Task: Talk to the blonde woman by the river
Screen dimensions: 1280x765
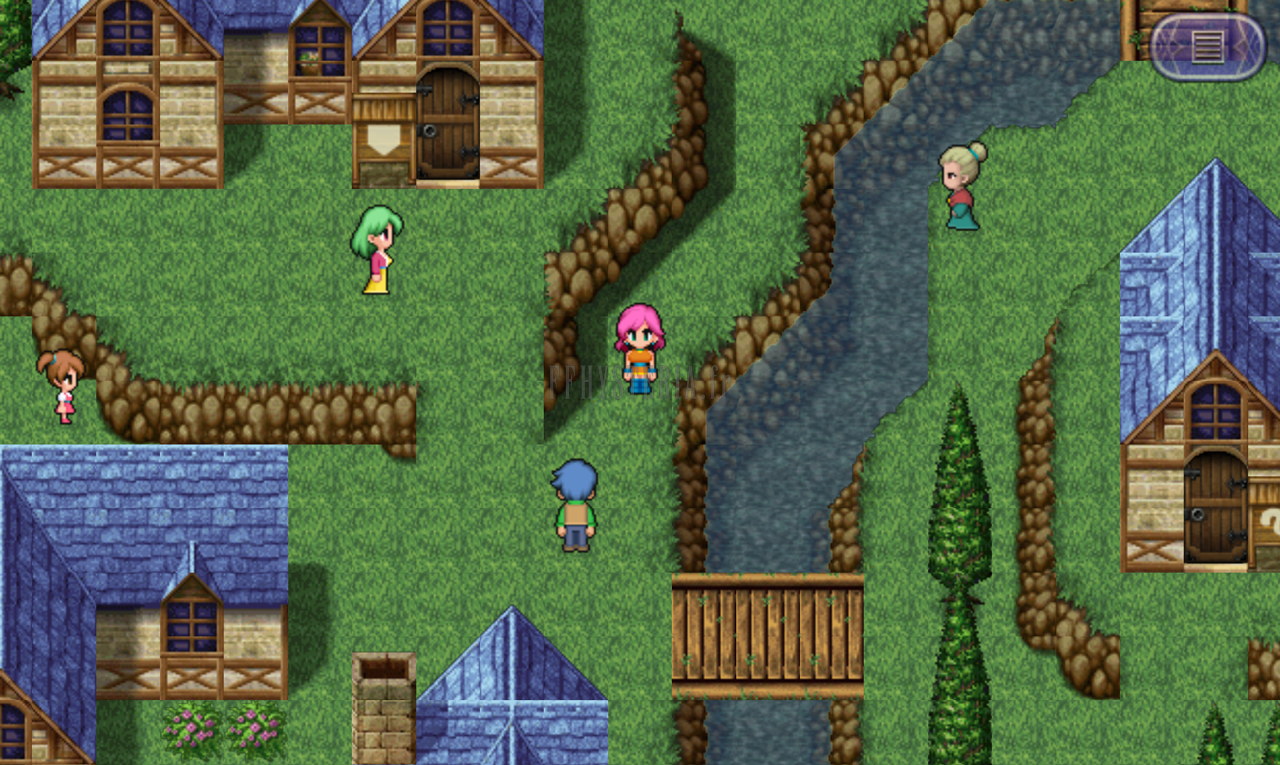Action: [x=963, y=186]
